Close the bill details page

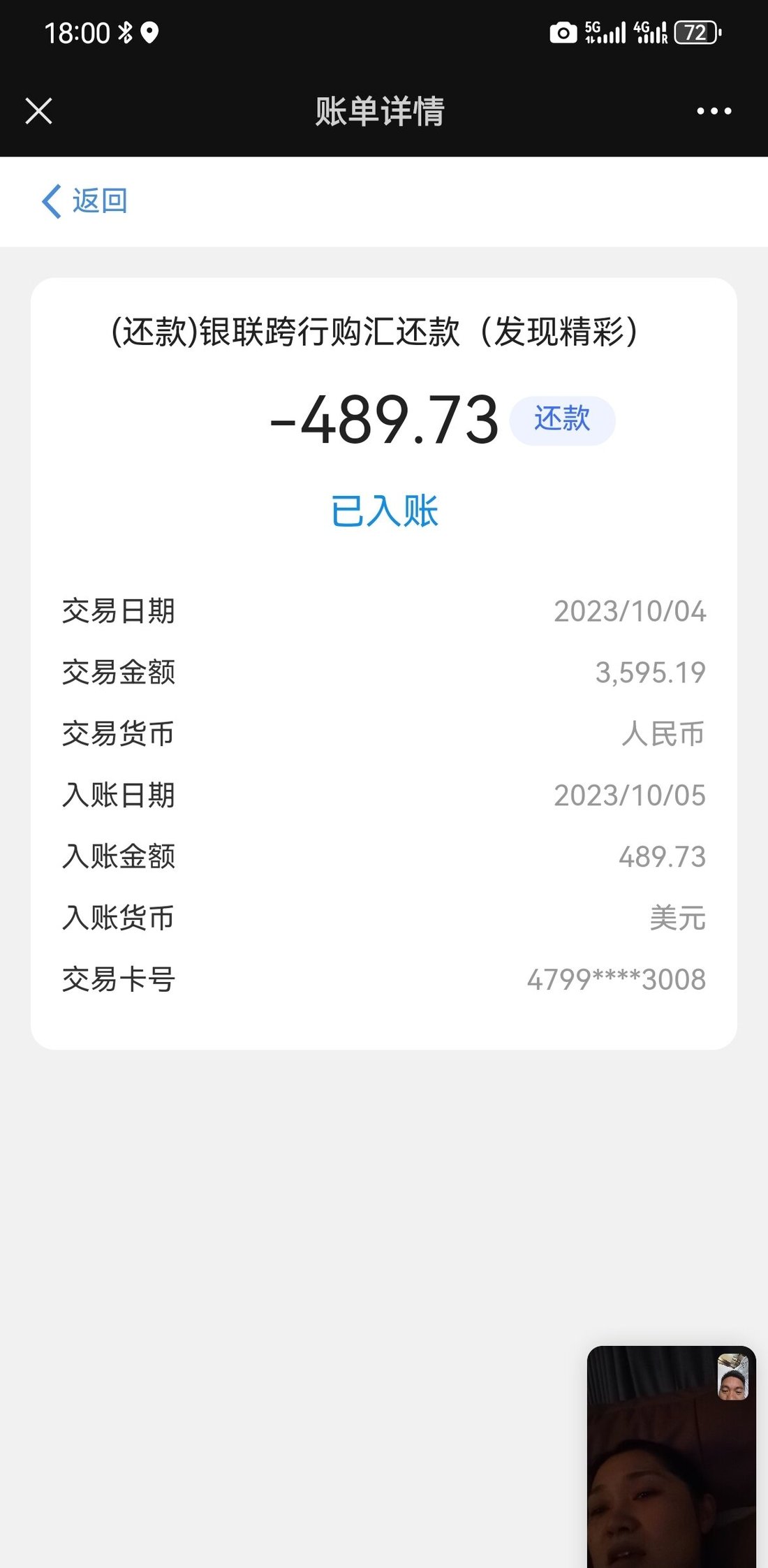pyautogui.click(x=38, y=111)
